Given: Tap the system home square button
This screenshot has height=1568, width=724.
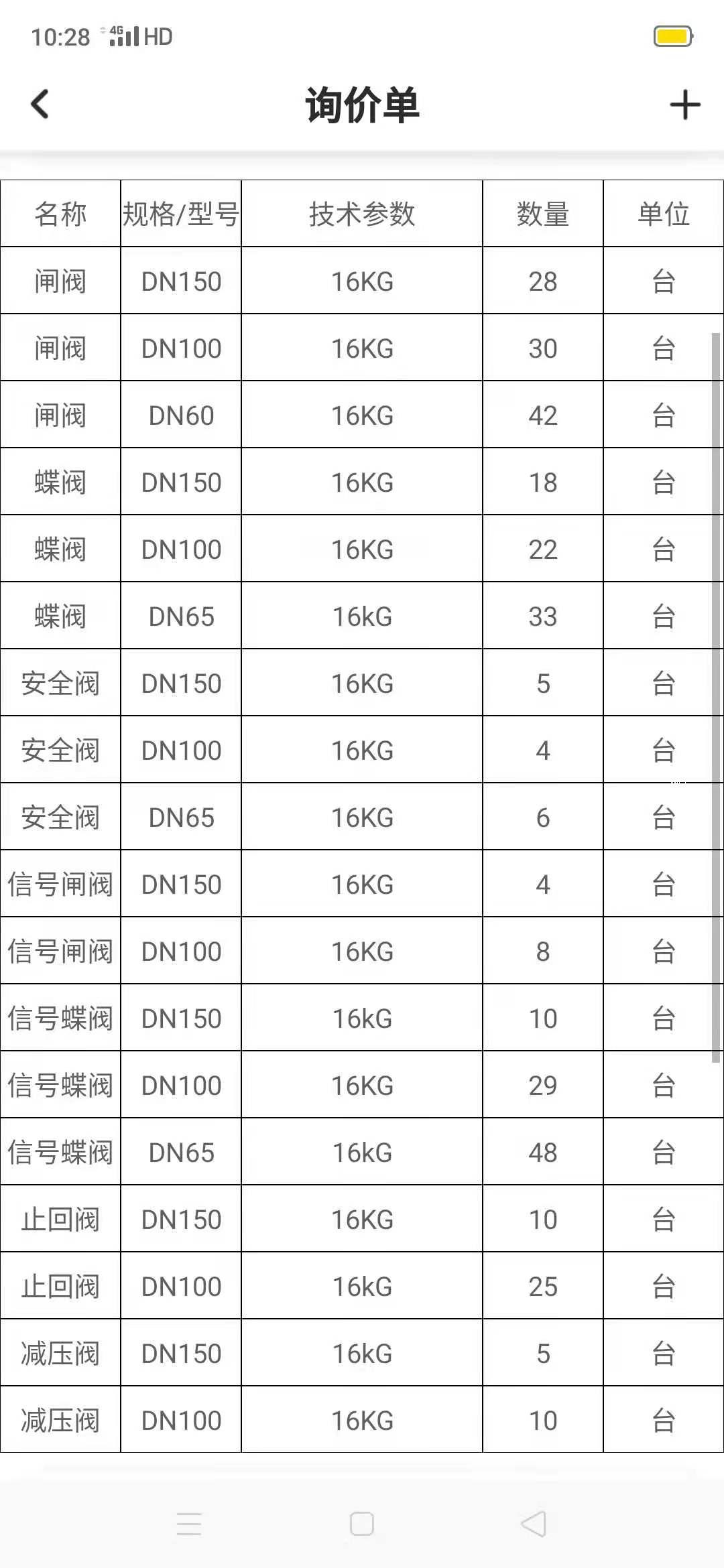Looking at the screenshot, I should pos(362,1524).
